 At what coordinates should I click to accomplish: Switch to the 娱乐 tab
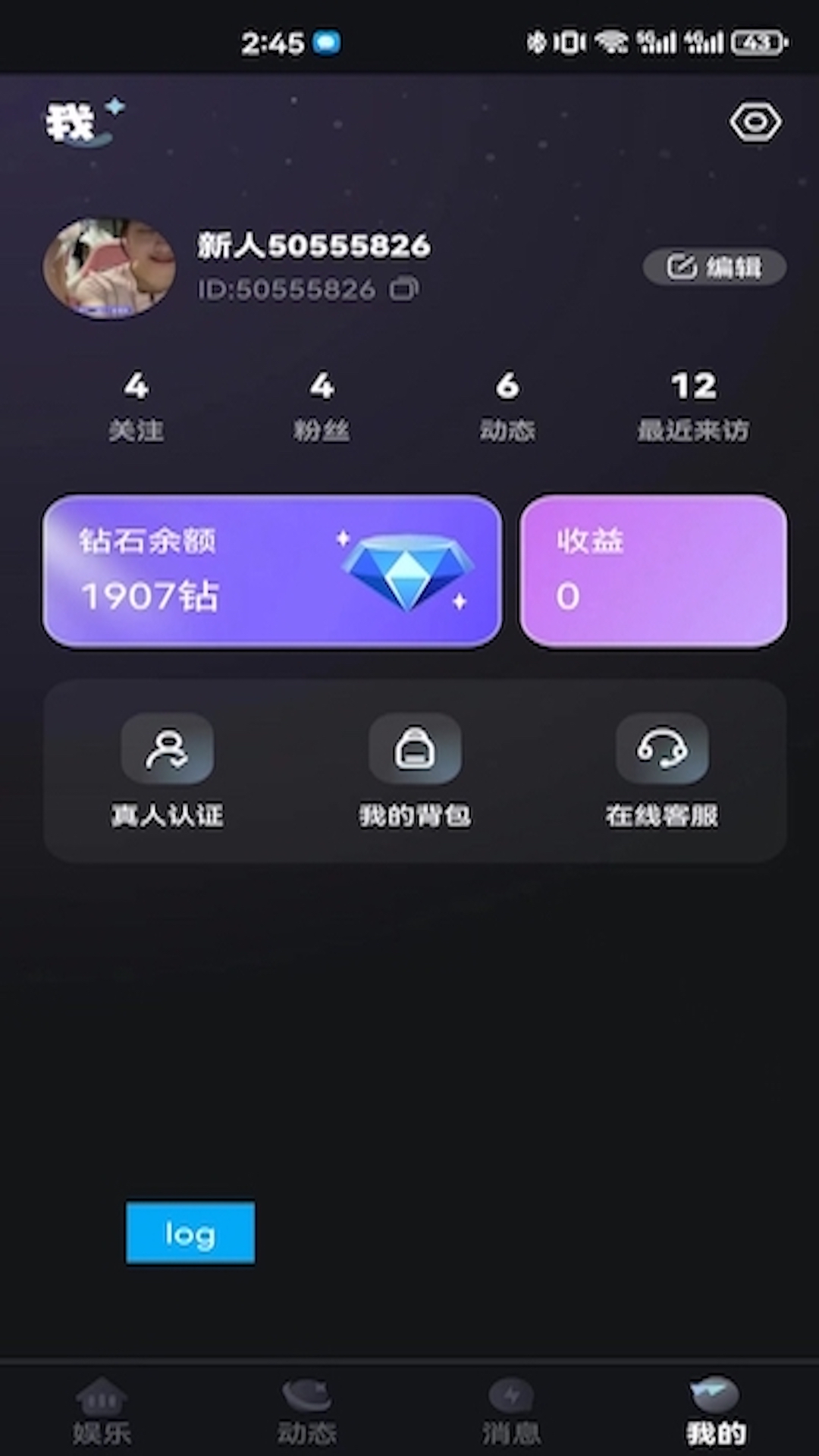coord(102,1412)
